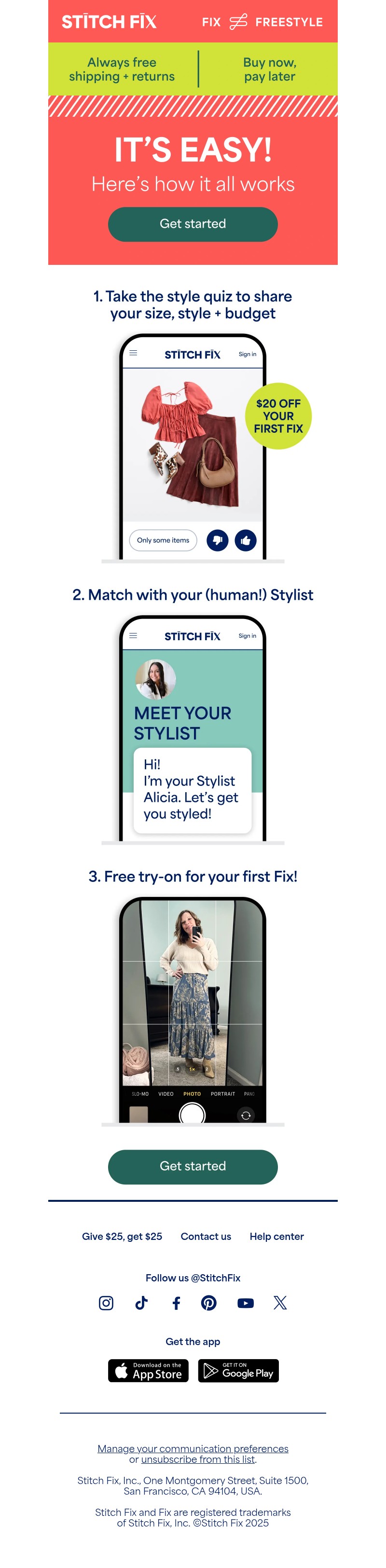Download the app on the App Store
The image size is (386, 1568).
click(x=149, y=1370)
